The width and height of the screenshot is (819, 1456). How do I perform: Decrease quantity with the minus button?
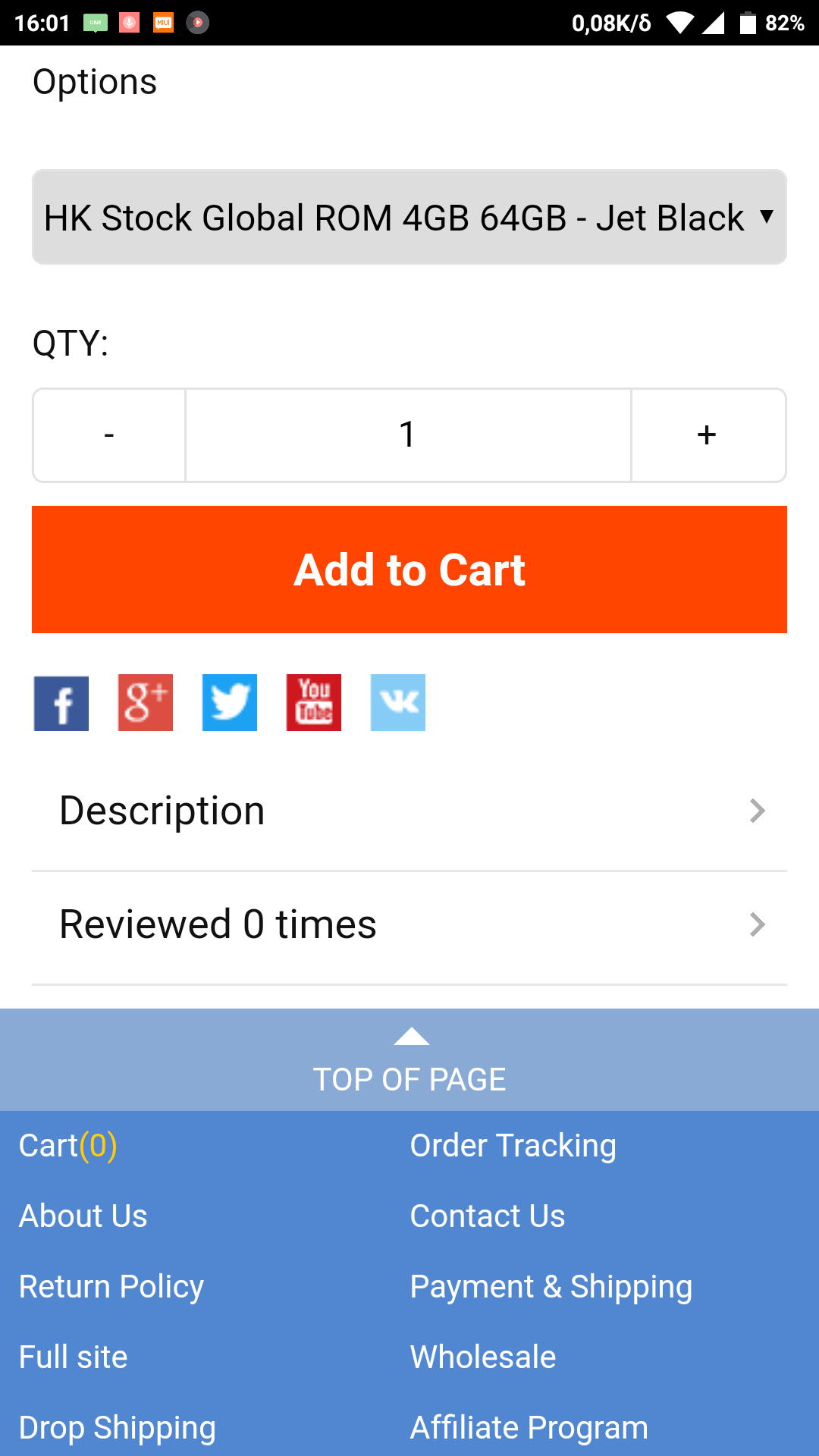pos(109,435)
